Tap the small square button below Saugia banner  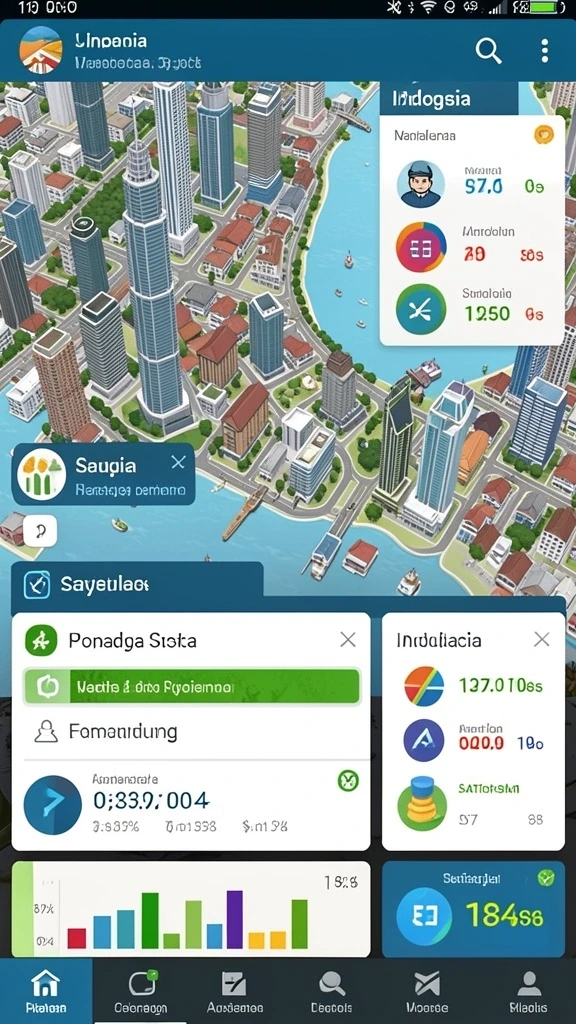40,530
